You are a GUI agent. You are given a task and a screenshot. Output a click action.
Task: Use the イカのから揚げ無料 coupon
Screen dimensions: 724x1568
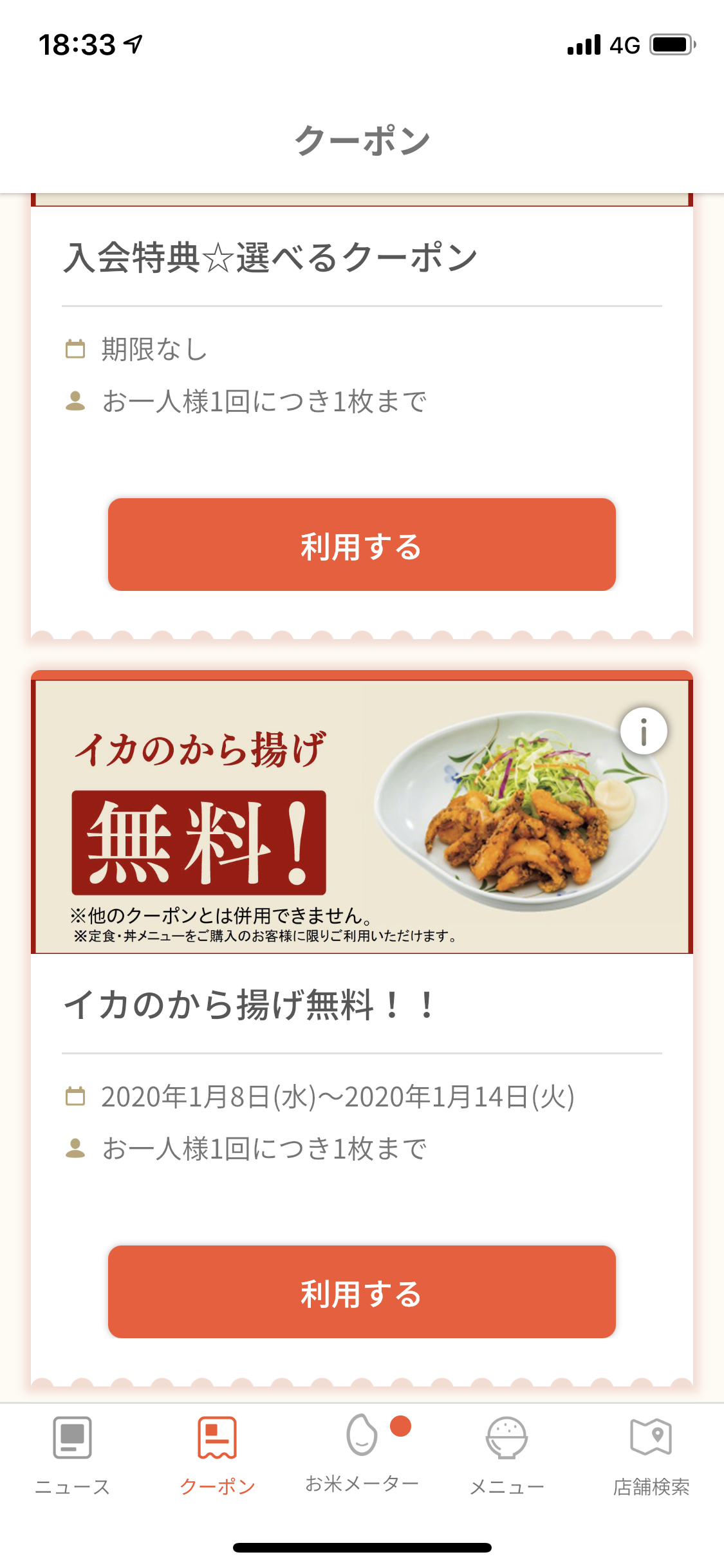[362, 1291]
